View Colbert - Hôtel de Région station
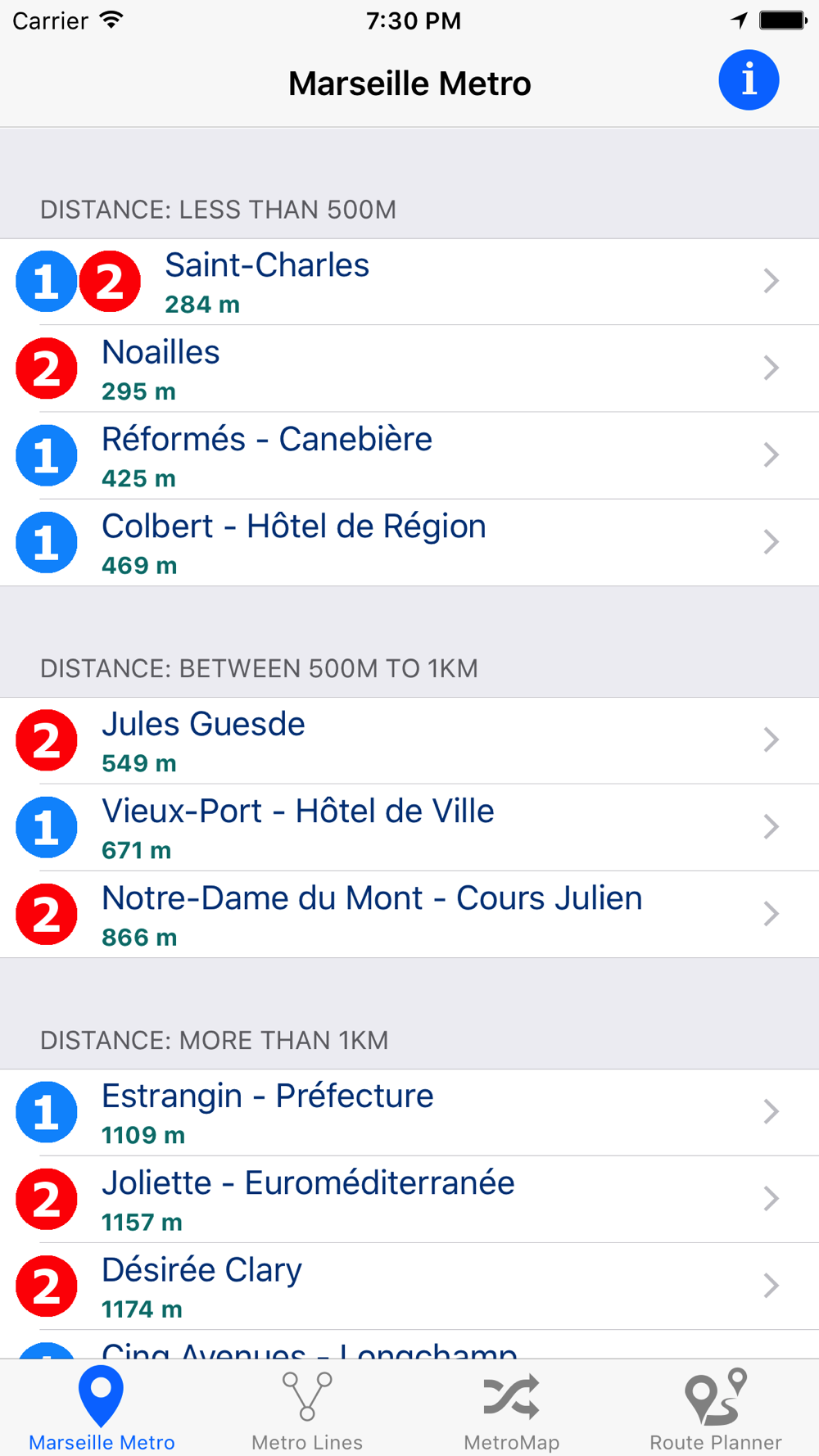 [x=409, y=542]
